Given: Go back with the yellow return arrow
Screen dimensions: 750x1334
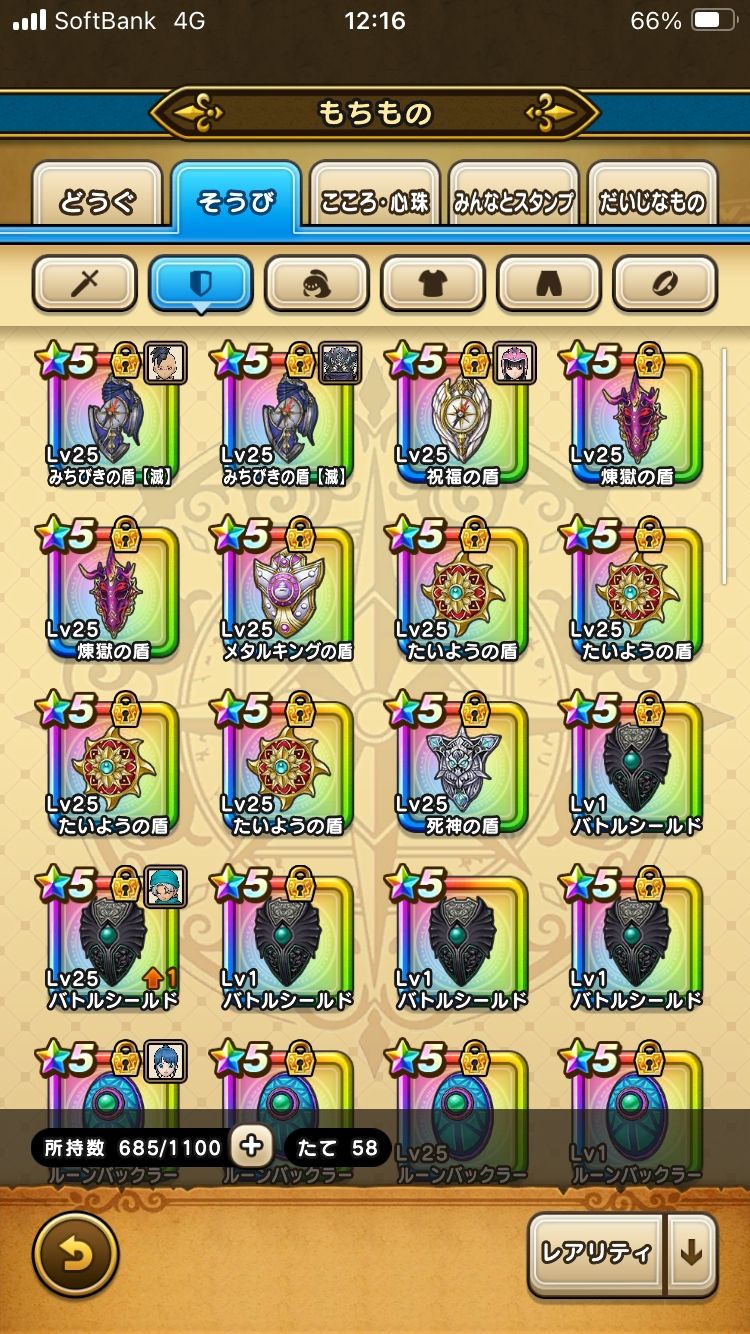Looking at the screenshot, I should [75, 1254].
